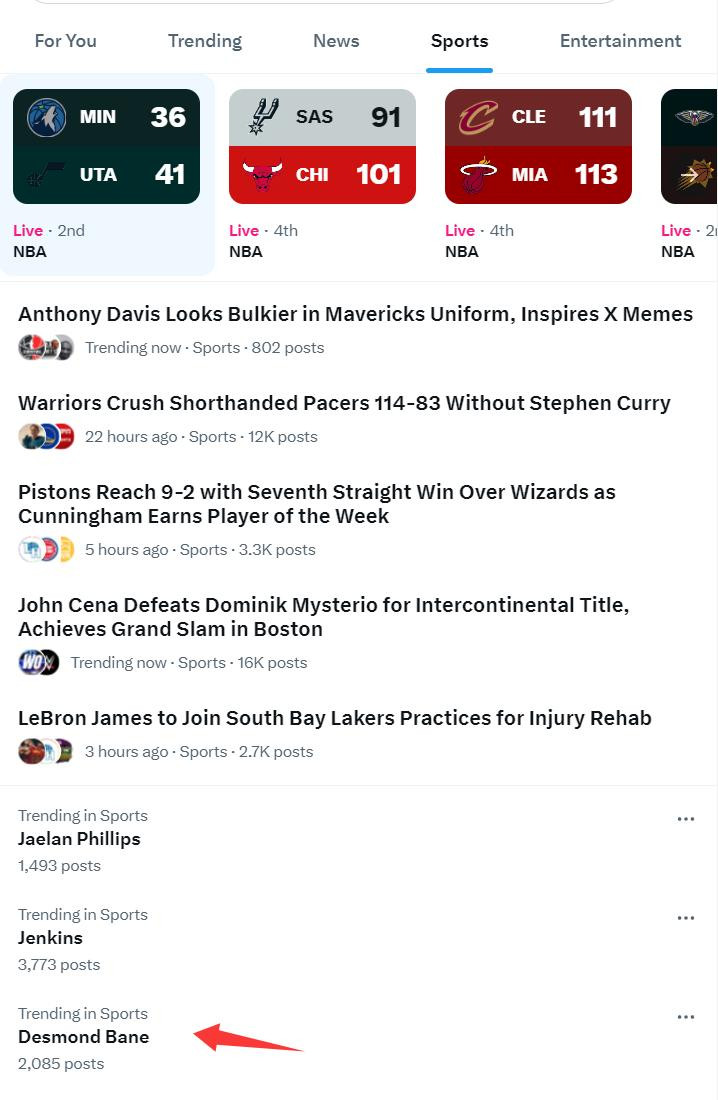Open the News tab
Image resolution: width=718 pixels, height=1100 pixels.
[336, 41]
